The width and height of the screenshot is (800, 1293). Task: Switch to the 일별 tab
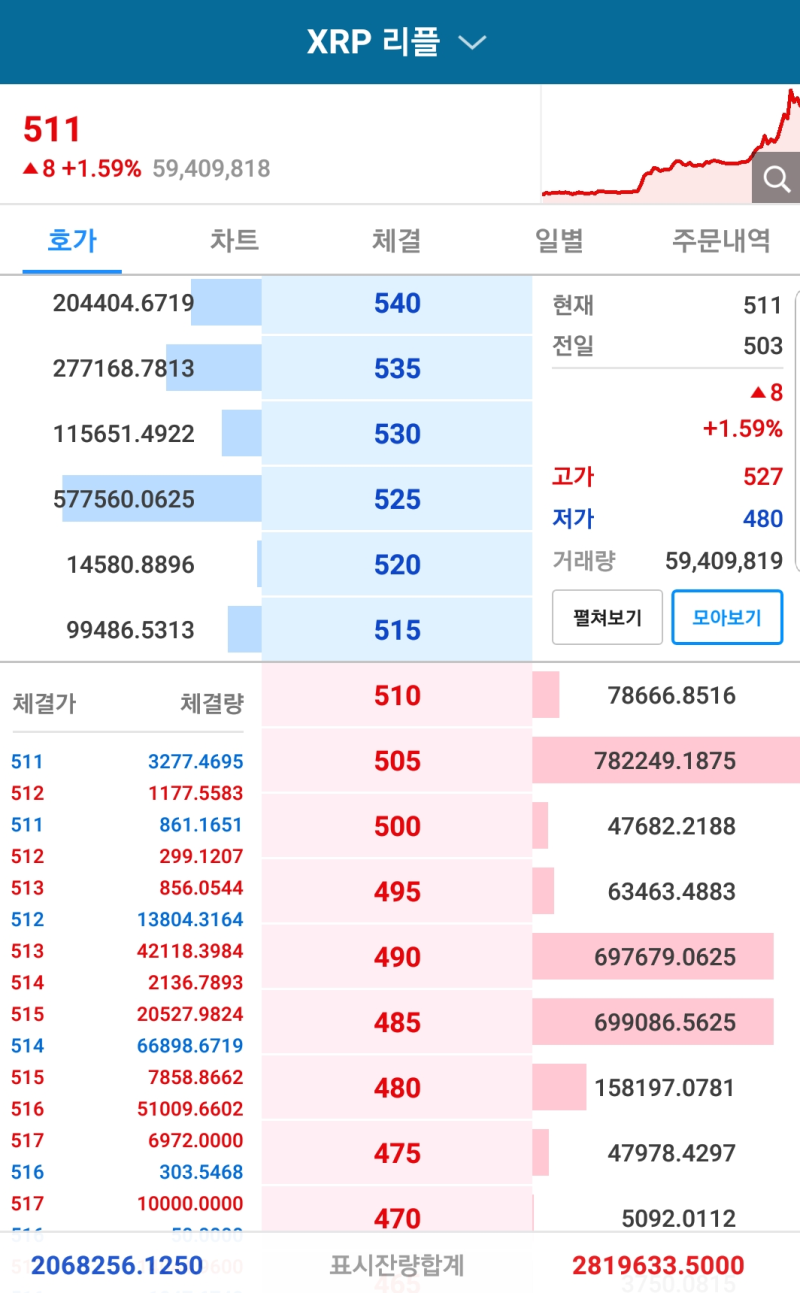(x=559, y=240)
